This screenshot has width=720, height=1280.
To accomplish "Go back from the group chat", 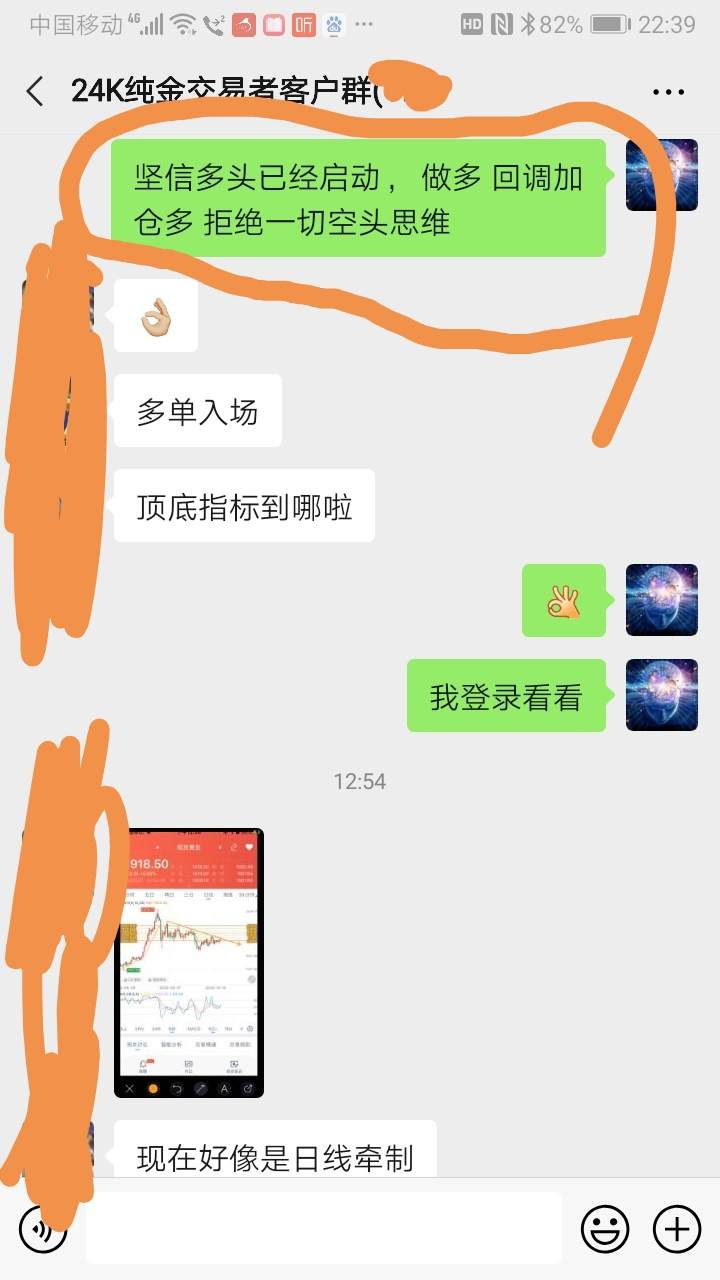I will [35, 91].
